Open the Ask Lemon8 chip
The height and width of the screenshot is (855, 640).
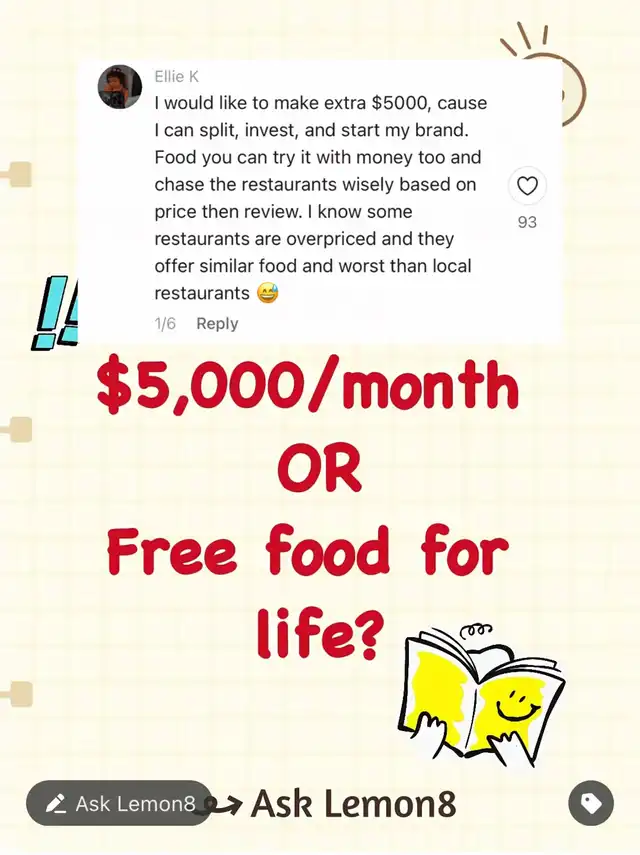pos(119,803)
